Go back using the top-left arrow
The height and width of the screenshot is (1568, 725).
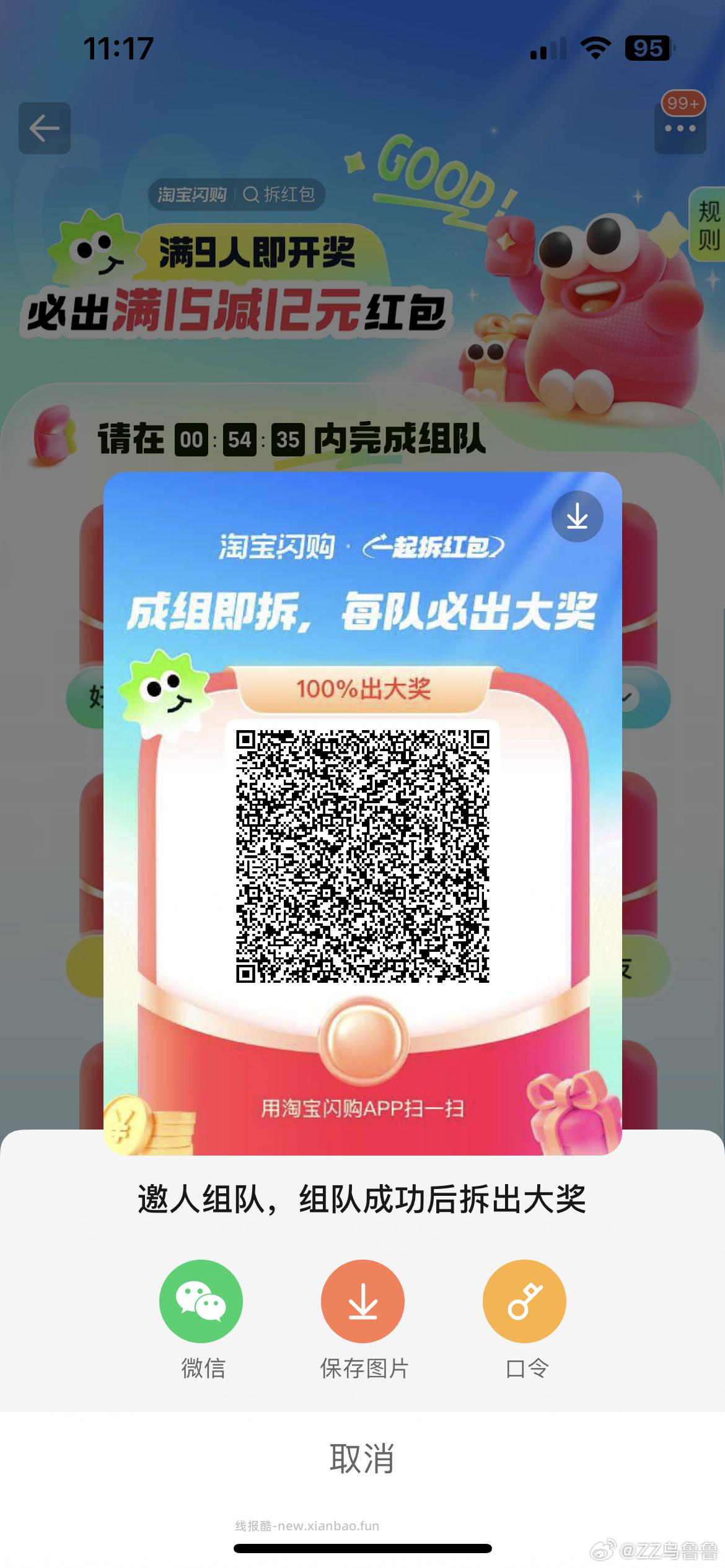45,128
